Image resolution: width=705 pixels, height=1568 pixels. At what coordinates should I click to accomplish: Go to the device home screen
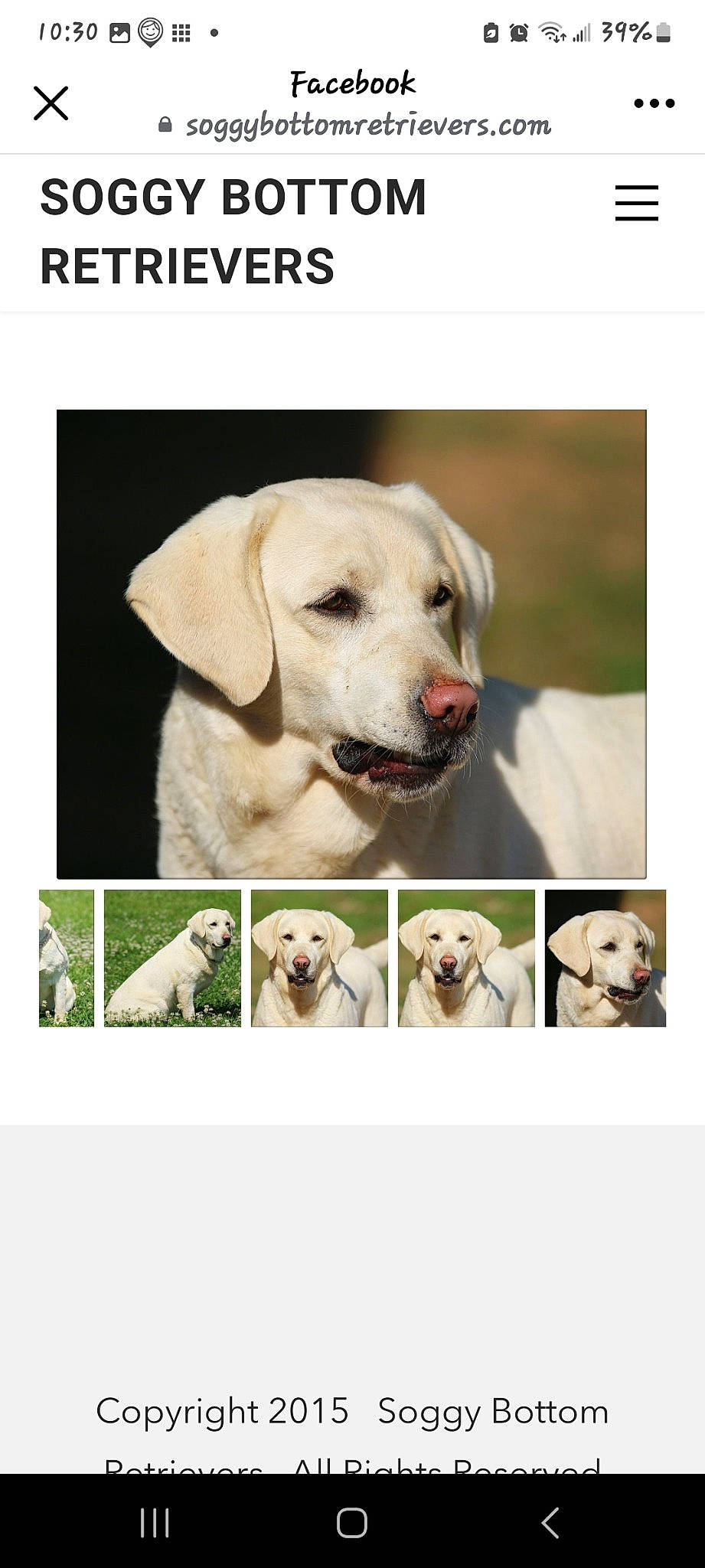352,1523
